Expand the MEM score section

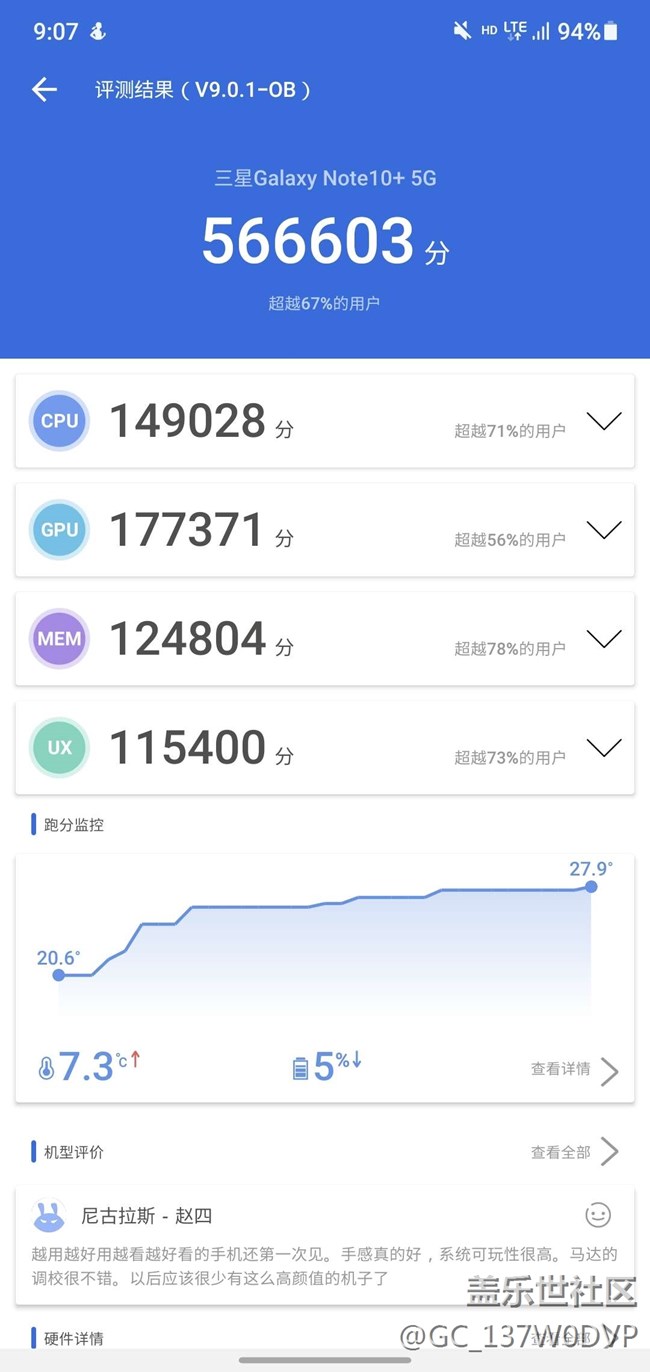pos(604,638)
